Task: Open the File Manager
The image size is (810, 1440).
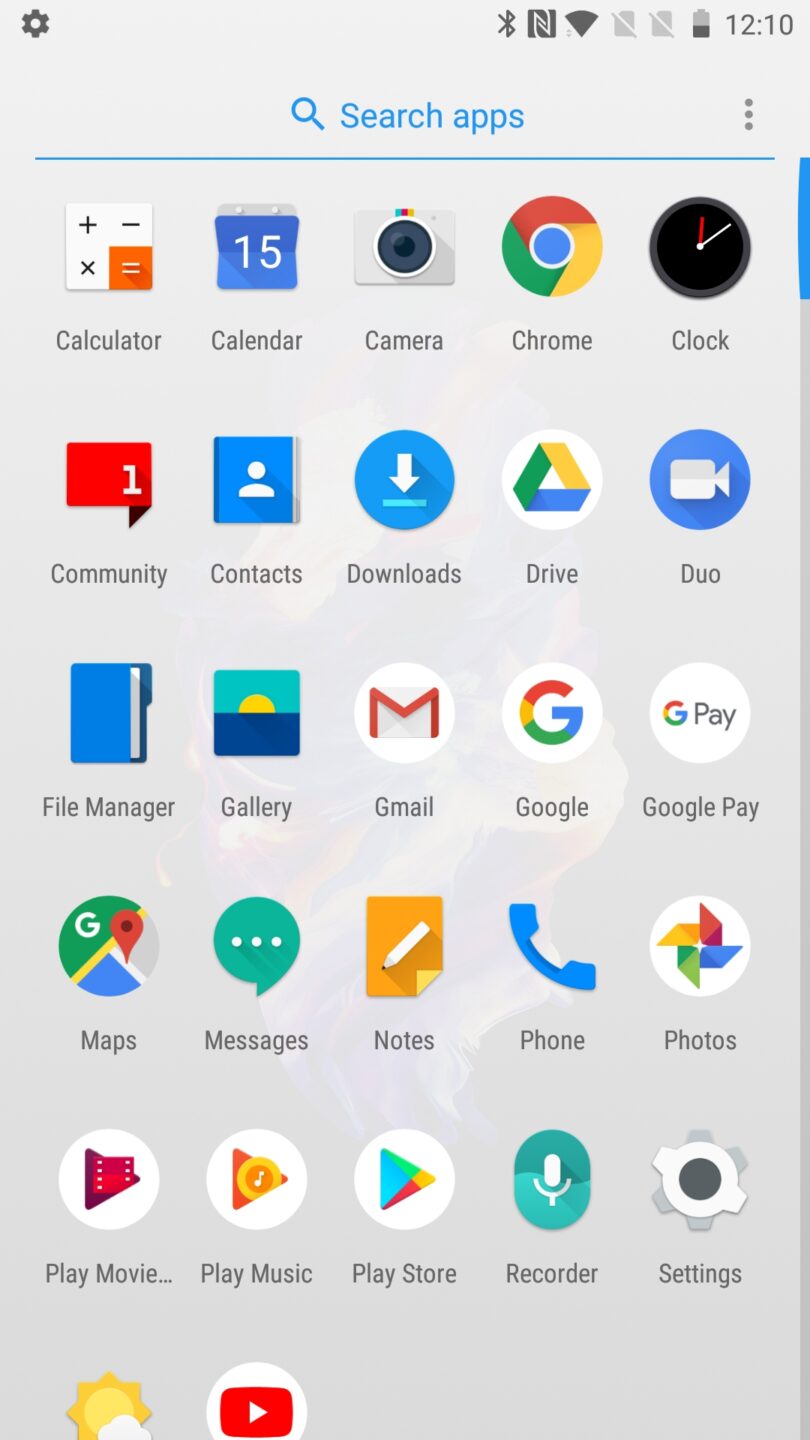Action: (108, 713)
